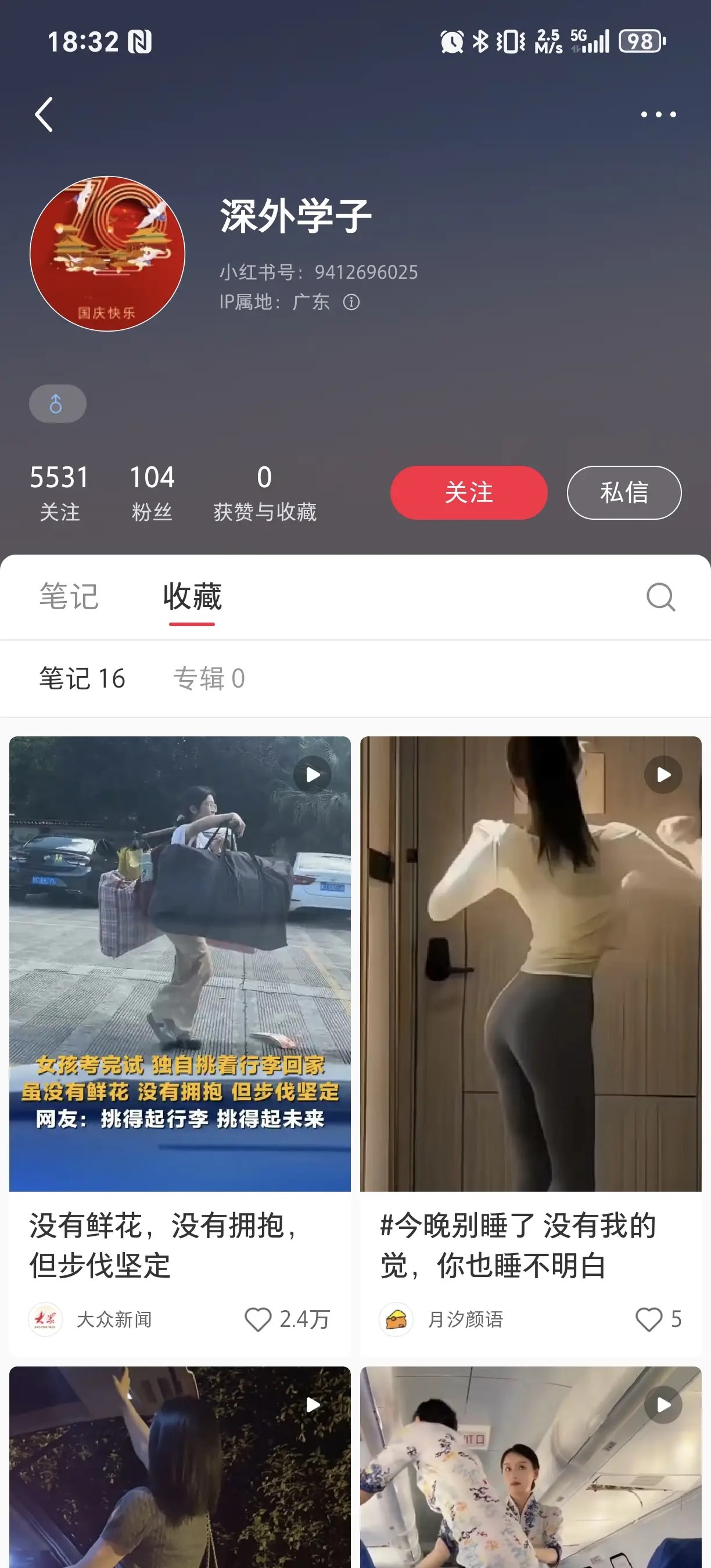Image resolution: width=711 pixels, height=1568 pixels.
Task: Show the 笔记 16 collection sub-tab
Action: 82,678
